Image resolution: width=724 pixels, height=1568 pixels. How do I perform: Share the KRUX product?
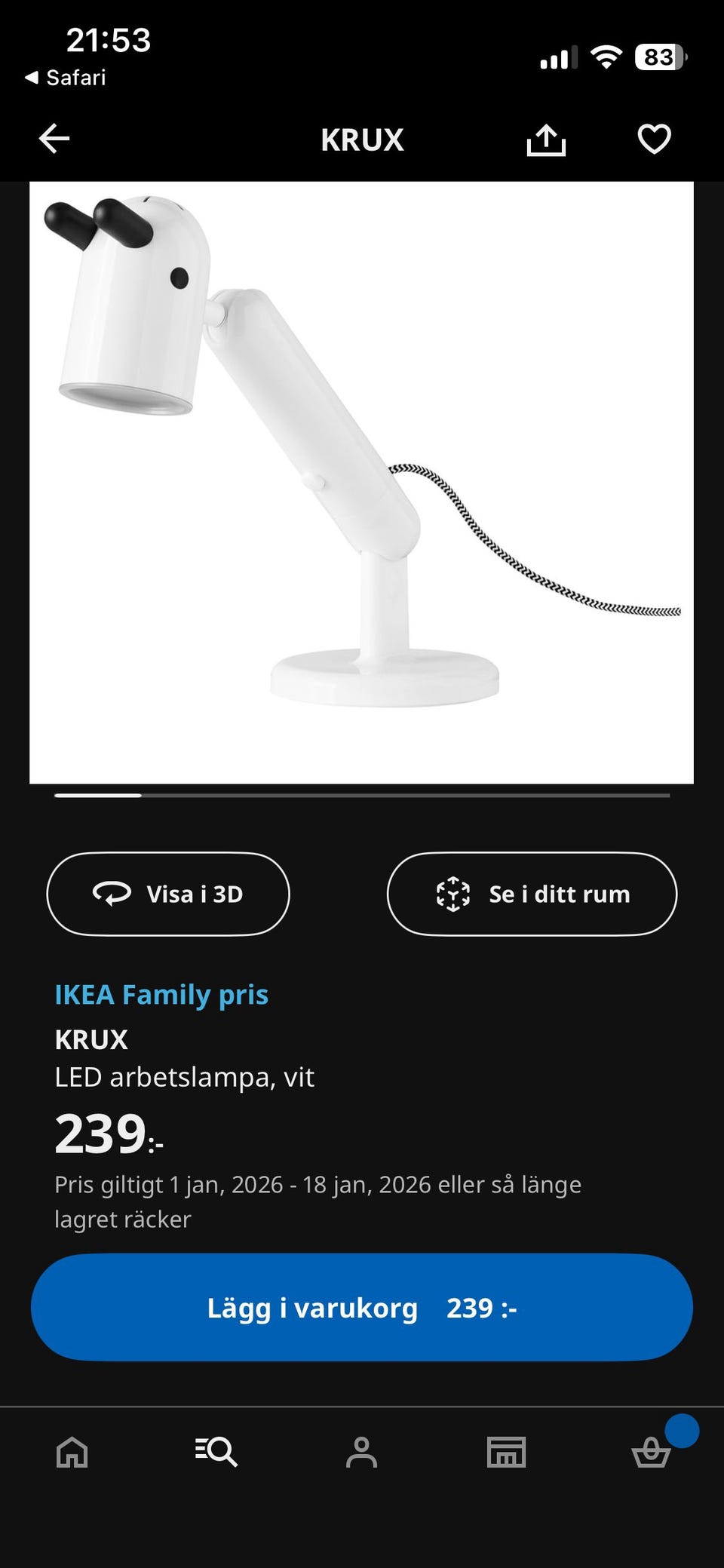coord(546,140)
